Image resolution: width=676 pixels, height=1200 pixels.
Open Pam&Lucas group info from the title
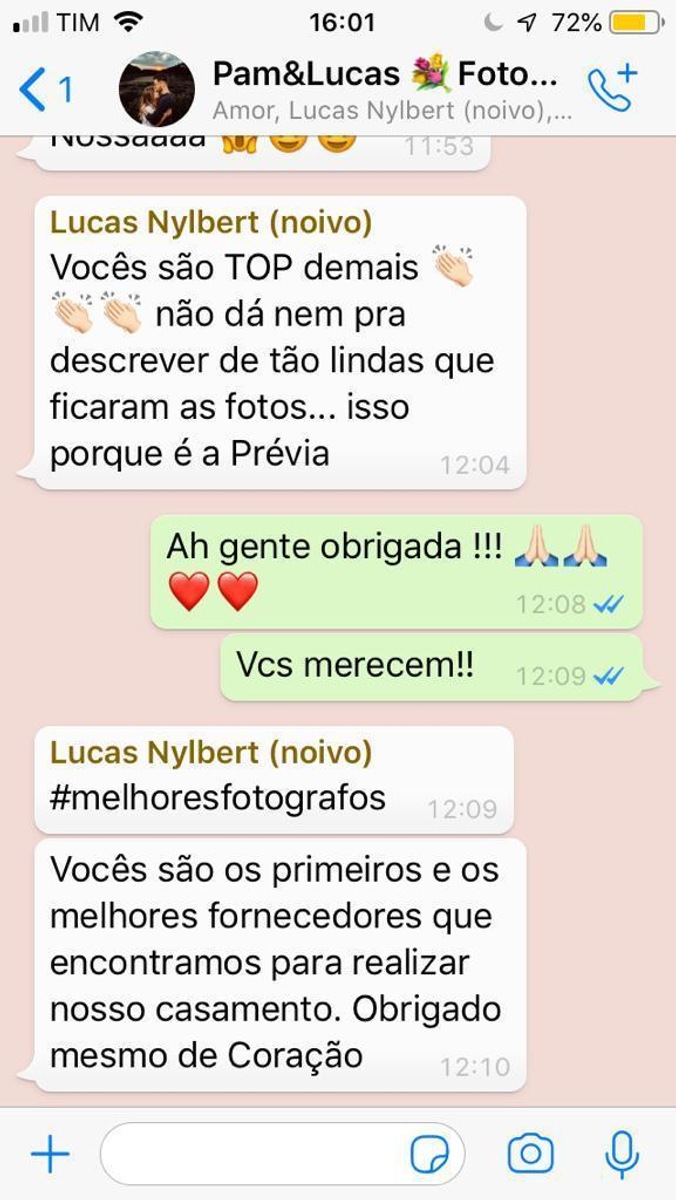click(385, 75)
